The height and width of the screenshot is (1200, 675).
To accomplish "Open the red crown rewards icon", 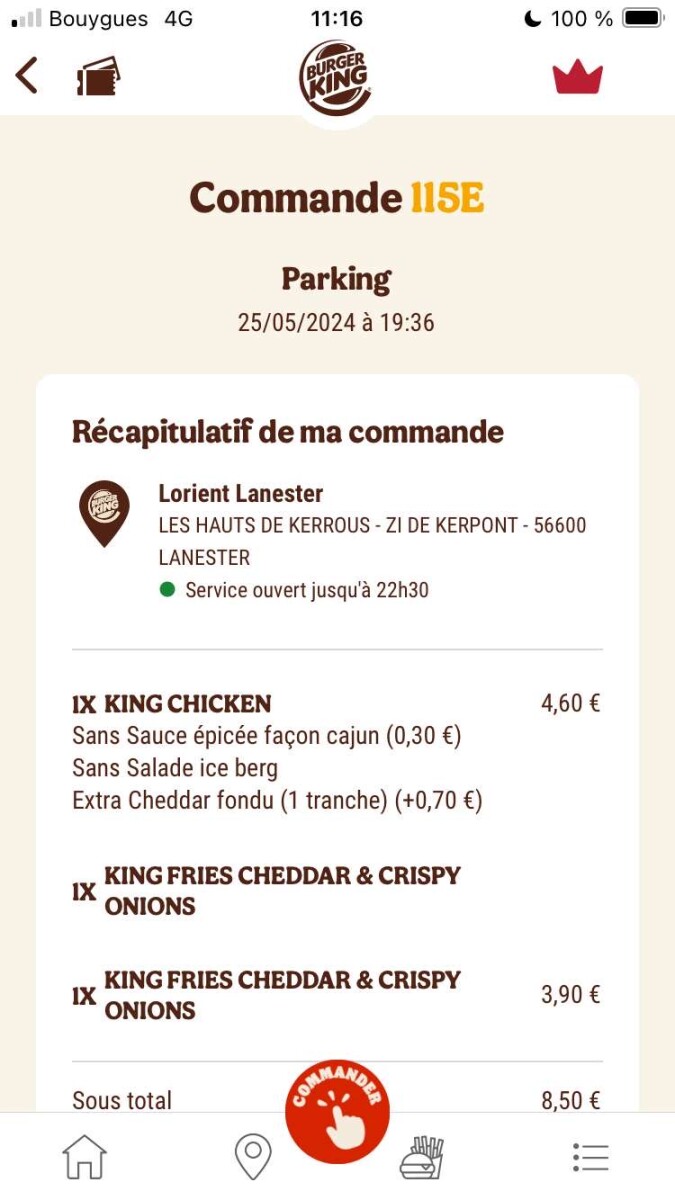I will [x=578, y=77].
